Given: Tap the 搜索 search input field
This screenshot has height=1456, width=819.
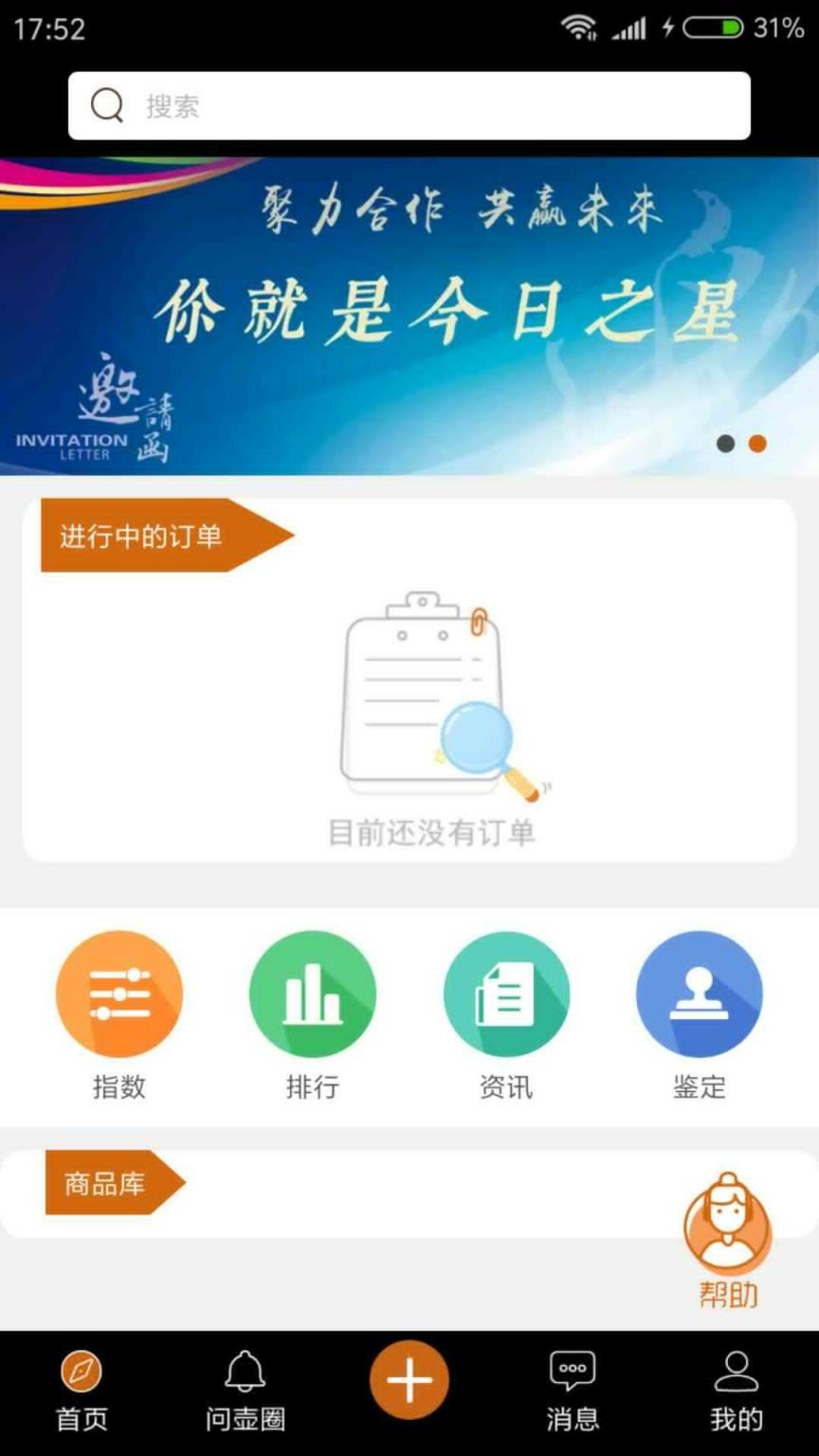Looking at the screenshot, I should coord(408,105).
